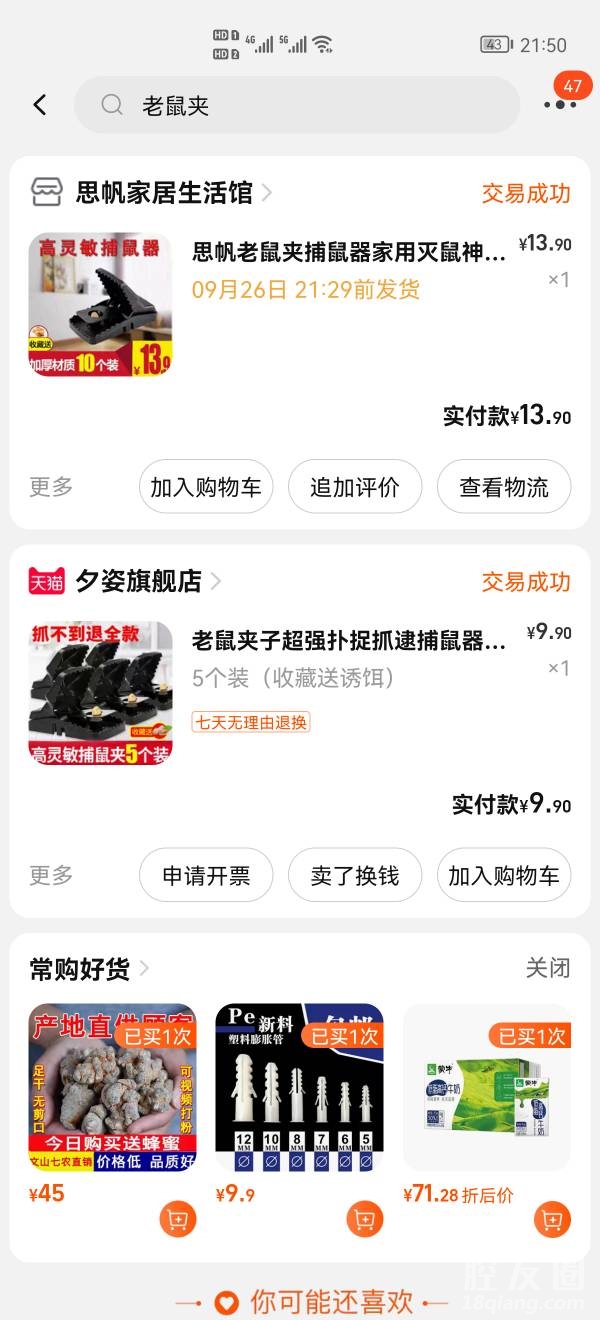
Task: Show 更多 options for the 夕姿 order
Action: coord(51,876)
